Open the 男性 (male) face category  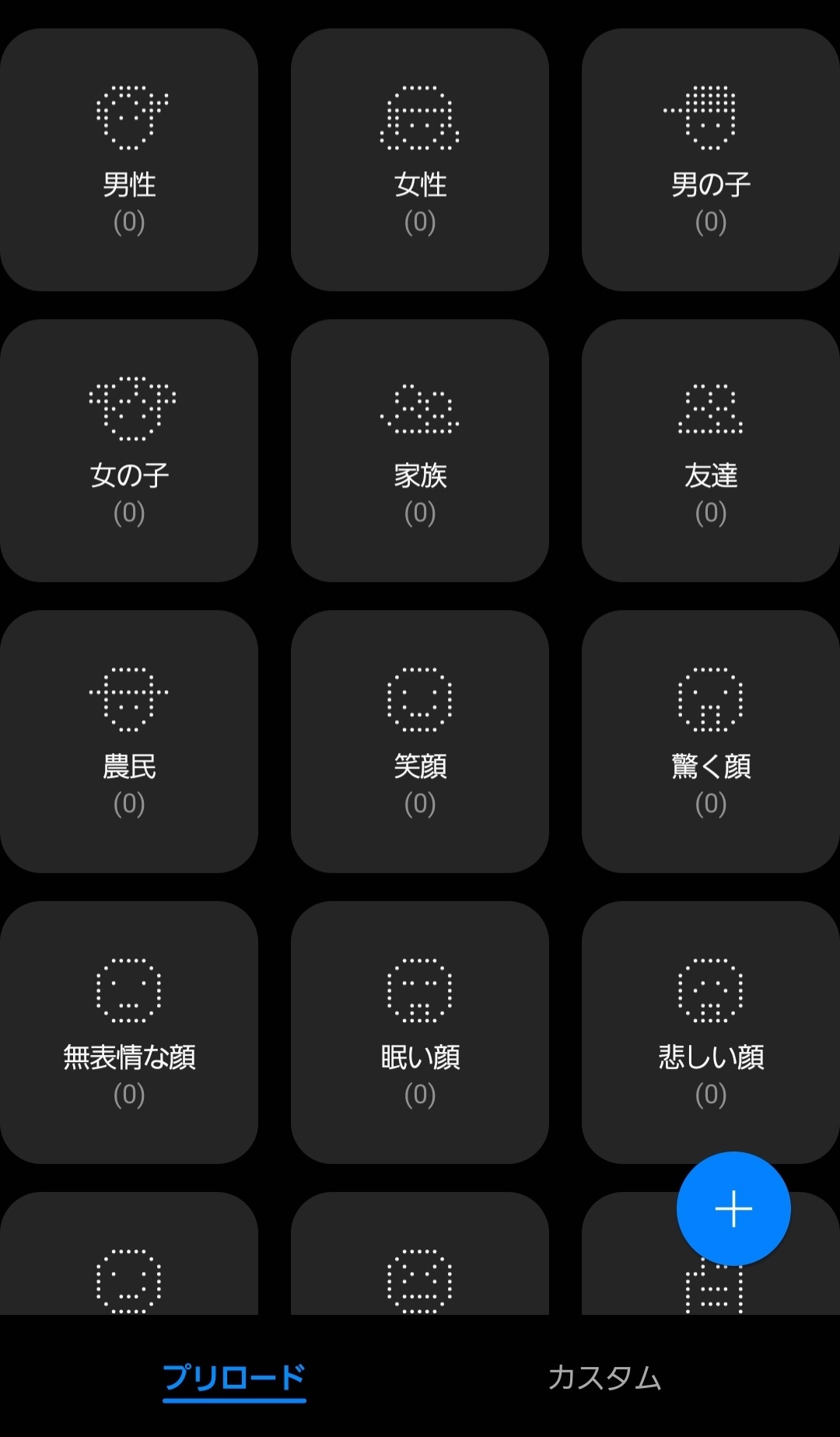[x=129, y=156]
